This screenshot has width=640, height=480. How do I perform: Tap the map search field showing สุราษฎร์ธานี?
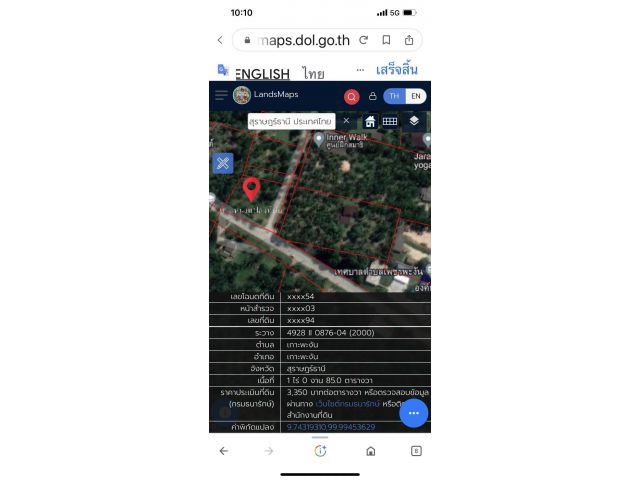tap(290, 120)
